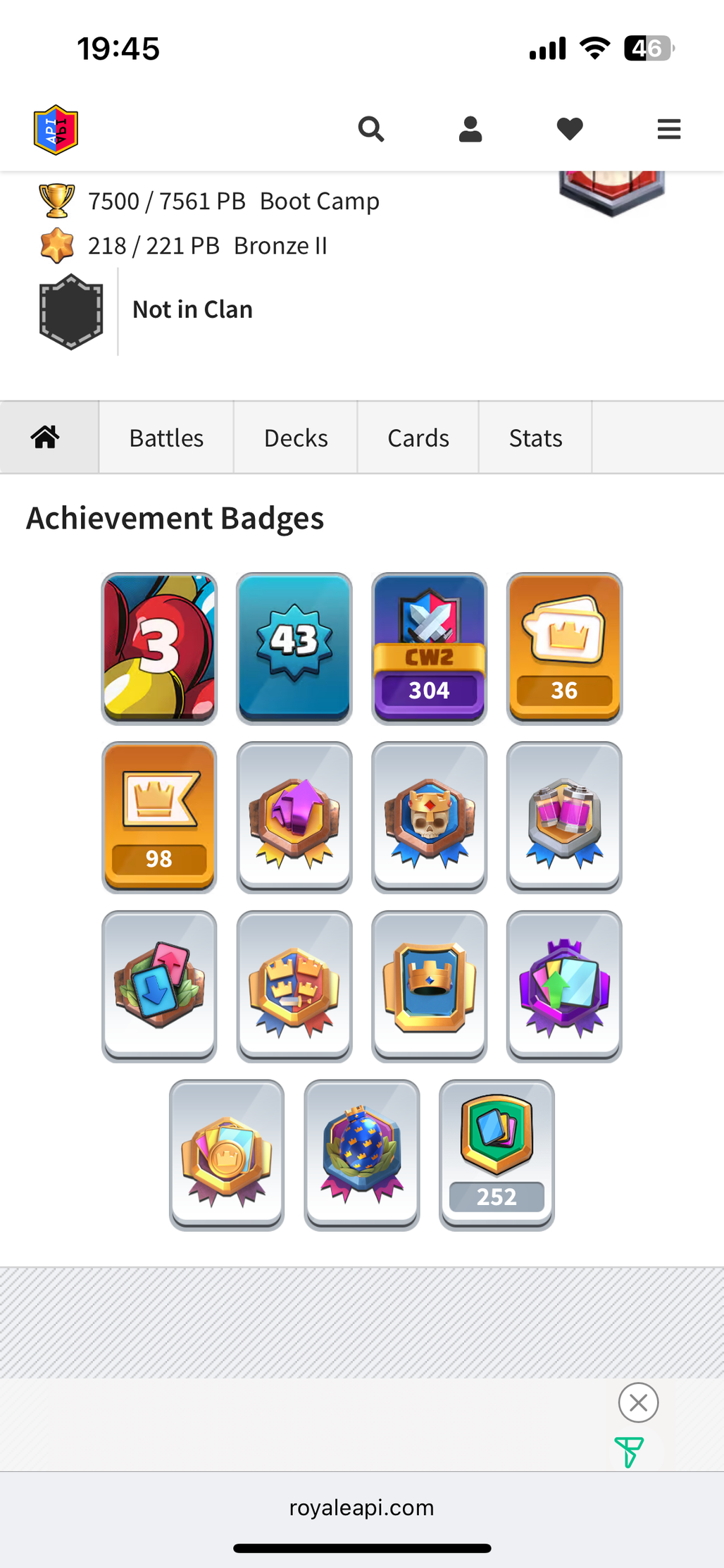This screenshot has width=724, height=1568.
Task: Open the user profile icon
Action: (470, 129)
